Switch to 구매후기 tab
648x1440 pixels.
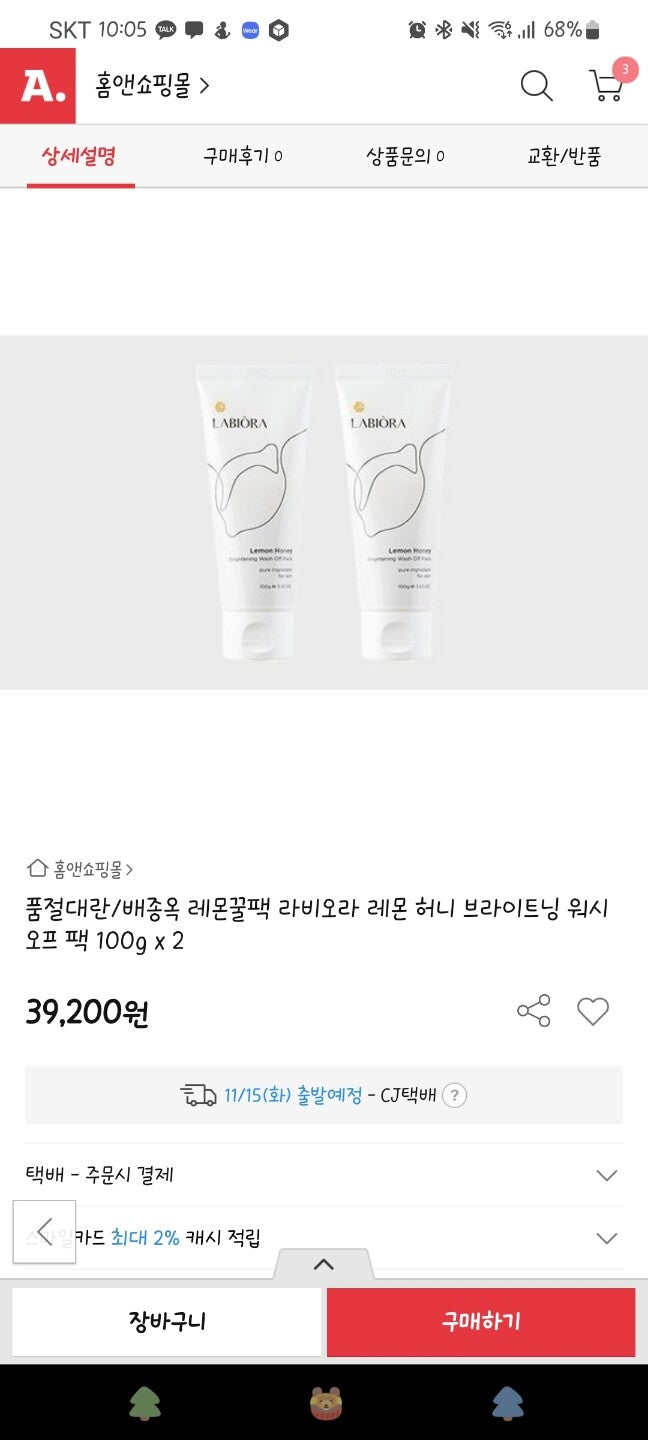tap(243, 156)
